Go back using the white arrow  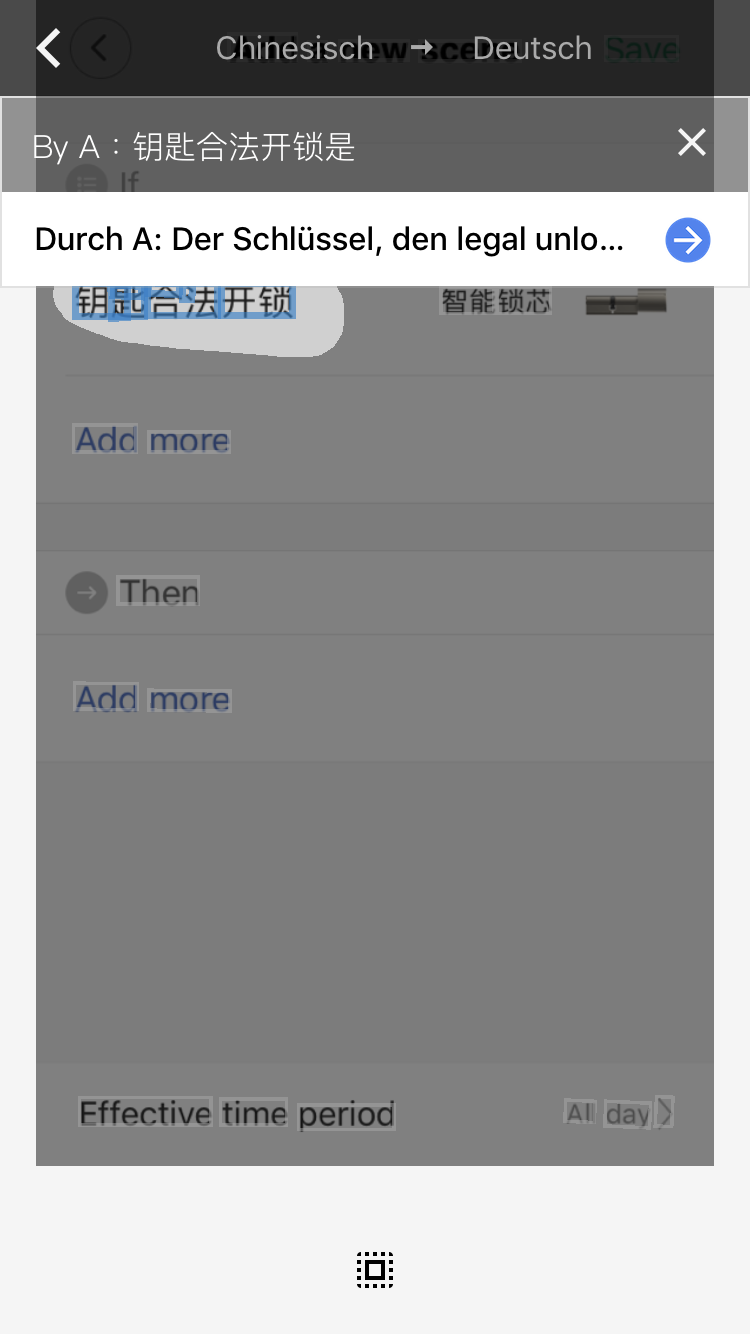pyautogui.click(x=48, y=48)
